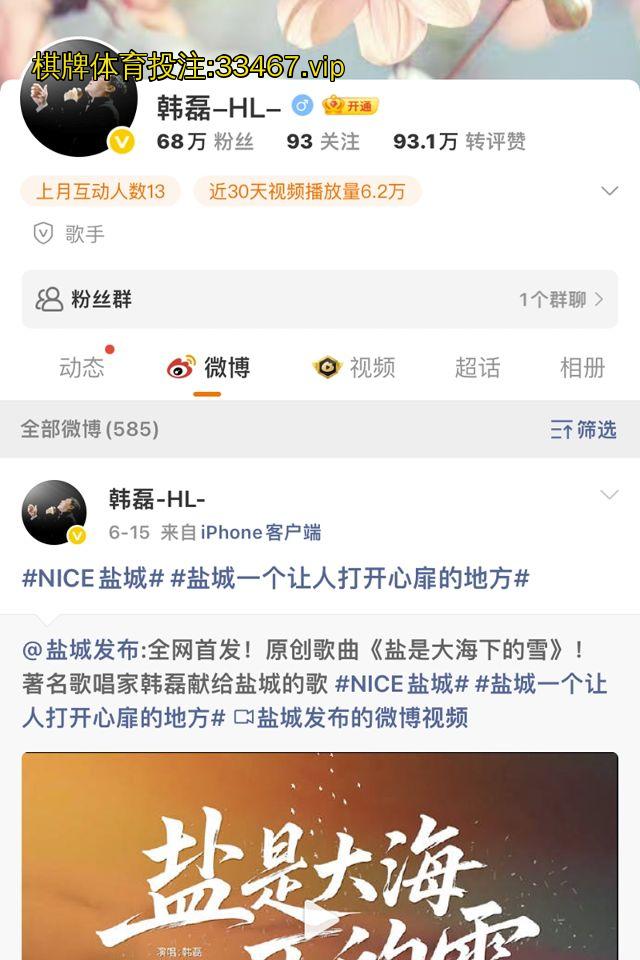Open the 盐城发布的微博视频 link
Viewport: 640px width, 960px height.
pos(350,718)
